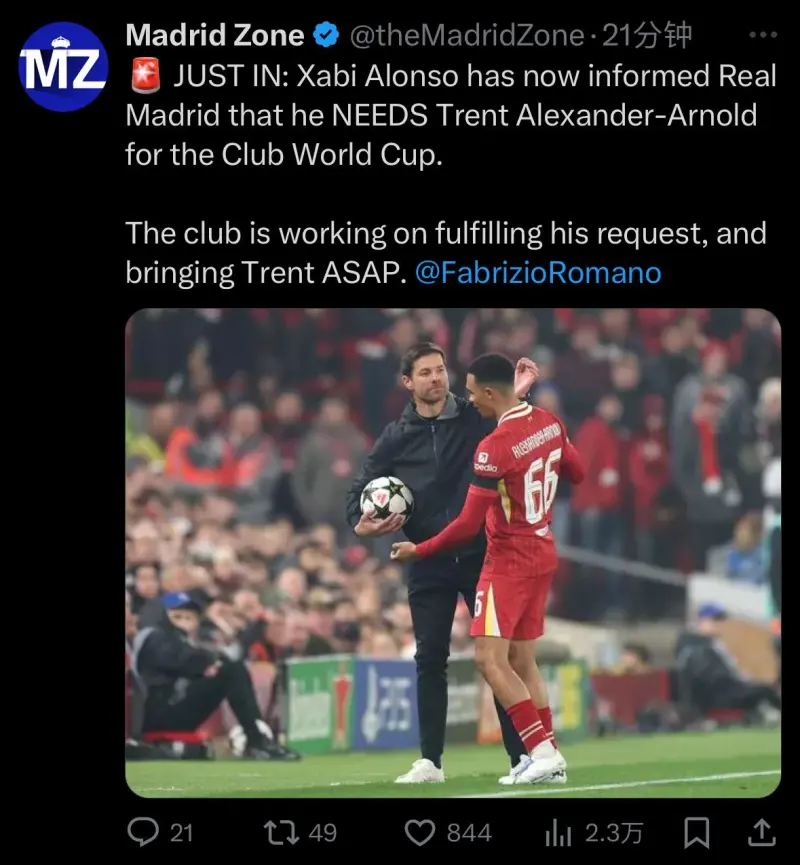Bookmark this tweet
800x865 pixels.
pyautogui.click(x=698, y=832)
